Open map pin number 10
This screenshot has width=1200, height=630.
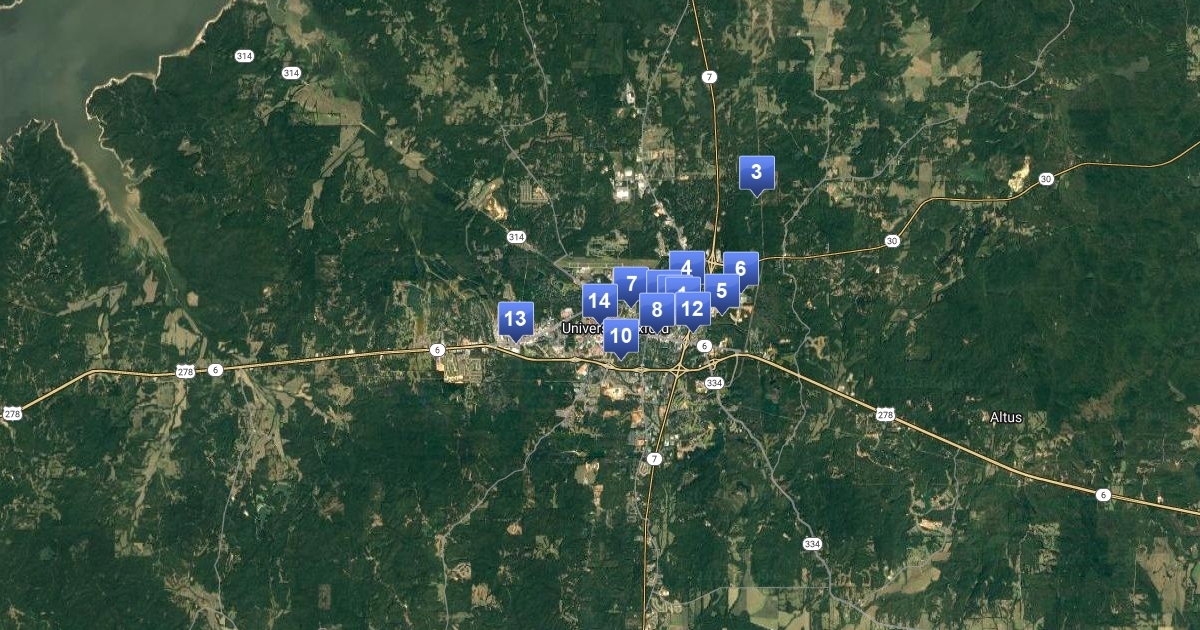tap(620, 336)
